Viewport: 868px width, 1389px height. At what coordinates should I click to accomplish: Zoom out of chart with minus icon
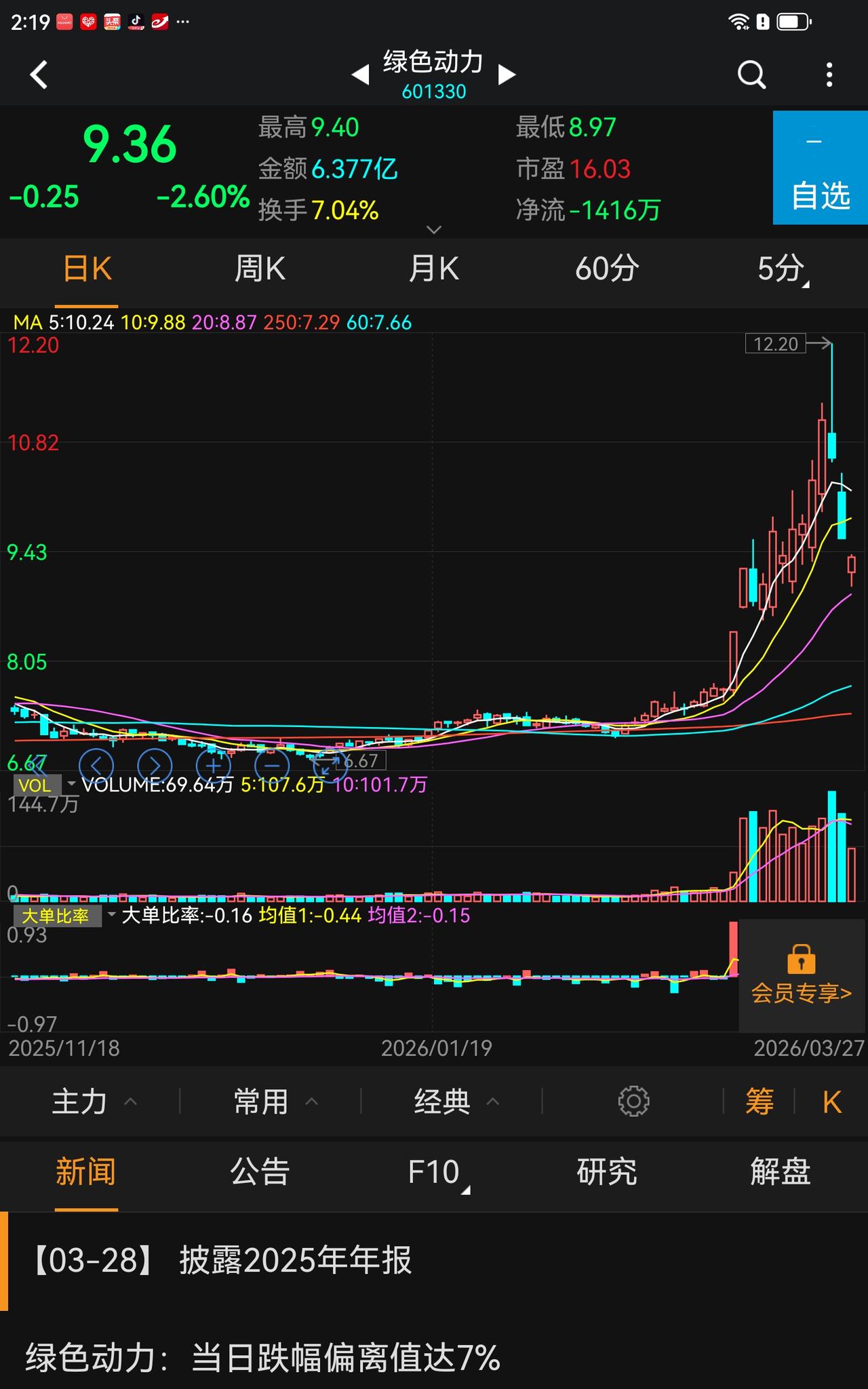[272, 765]
